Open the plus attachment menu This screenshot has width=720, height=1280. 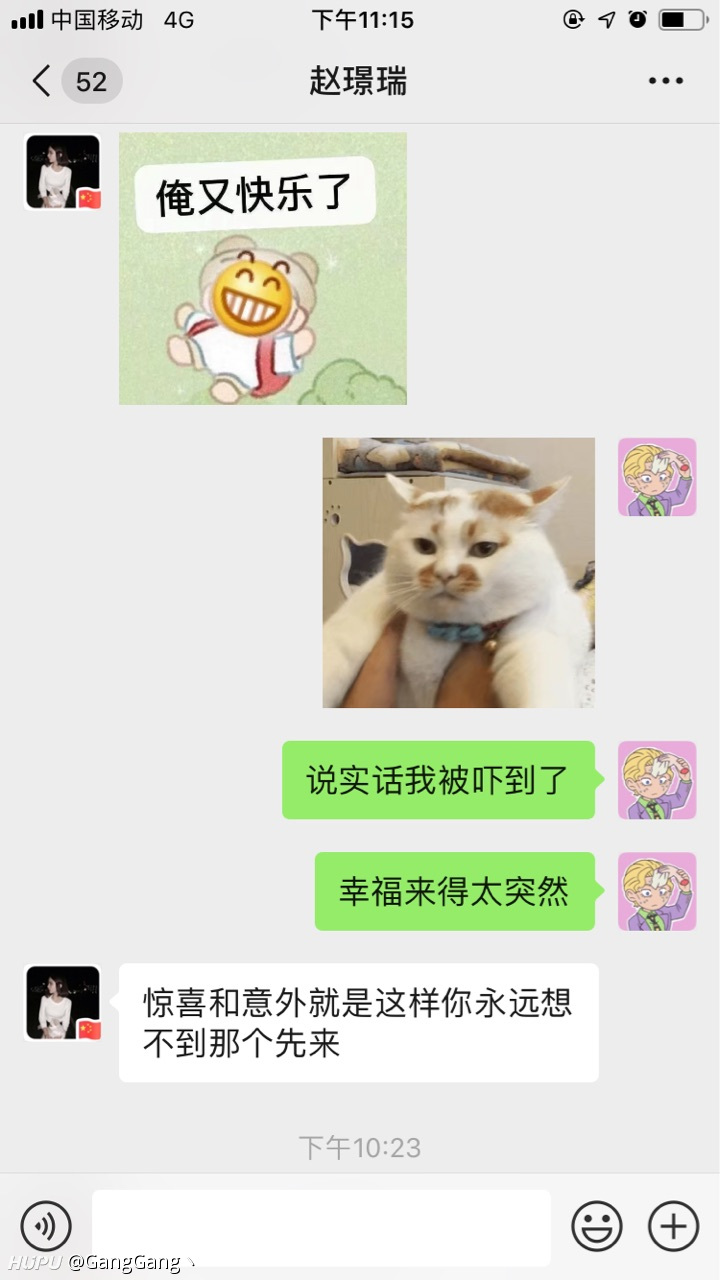tap(674, 1226)
